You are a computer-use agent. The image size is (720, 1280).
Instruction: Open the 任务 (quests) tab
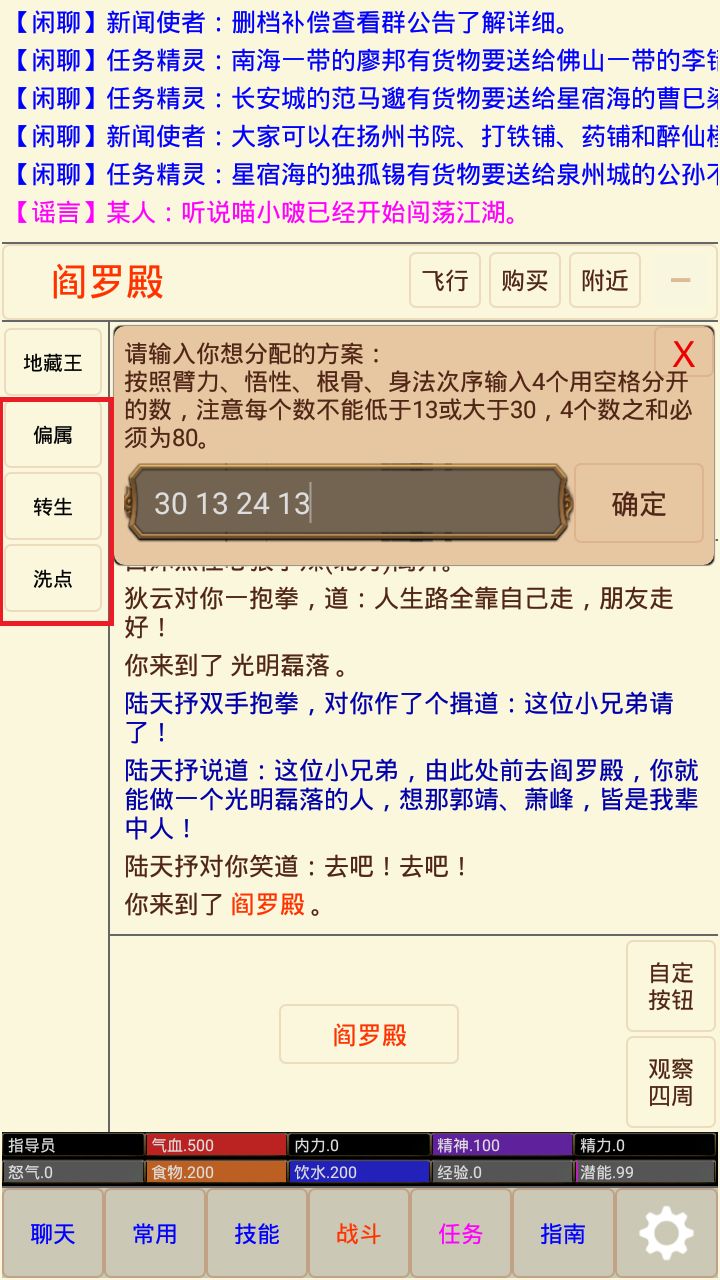pos(460,1232)
